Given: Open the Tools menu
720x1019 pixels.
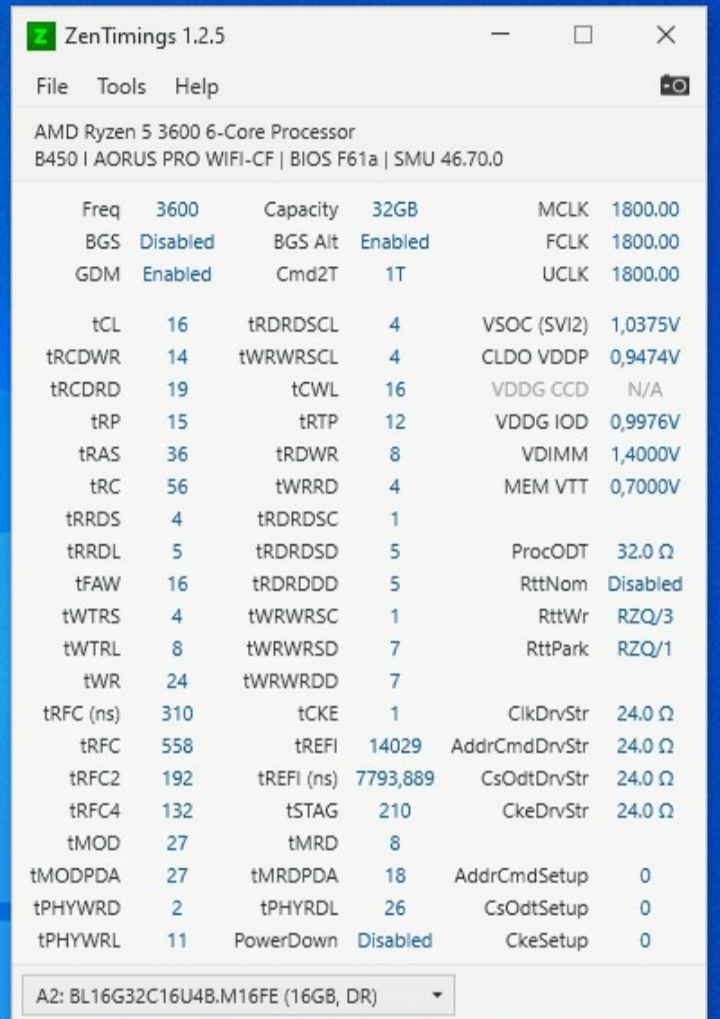Looking at the screenshot, I should (x=121, y=87).
